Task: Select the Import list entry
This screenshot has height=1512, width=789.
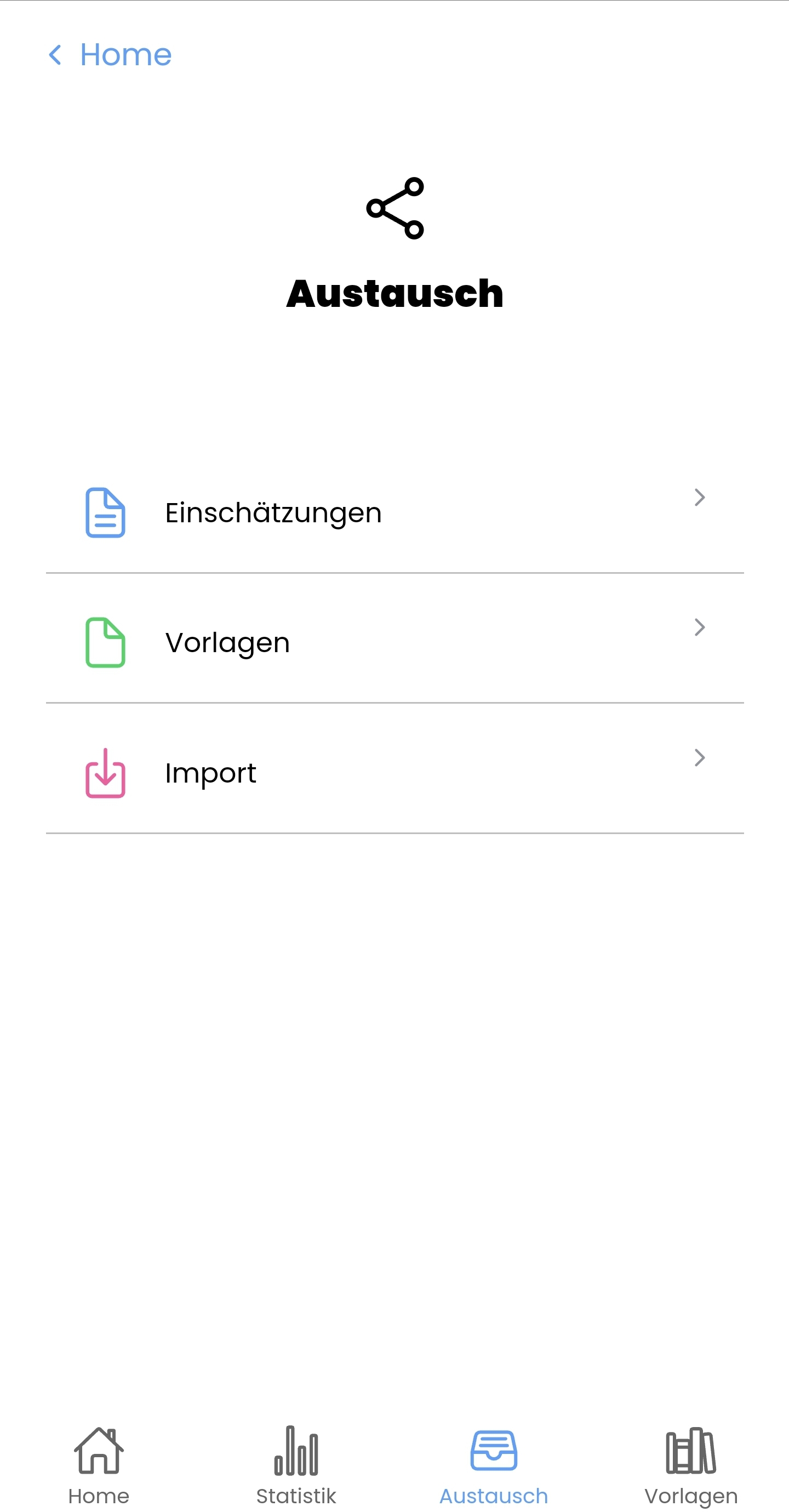Action: coord(211,774)
